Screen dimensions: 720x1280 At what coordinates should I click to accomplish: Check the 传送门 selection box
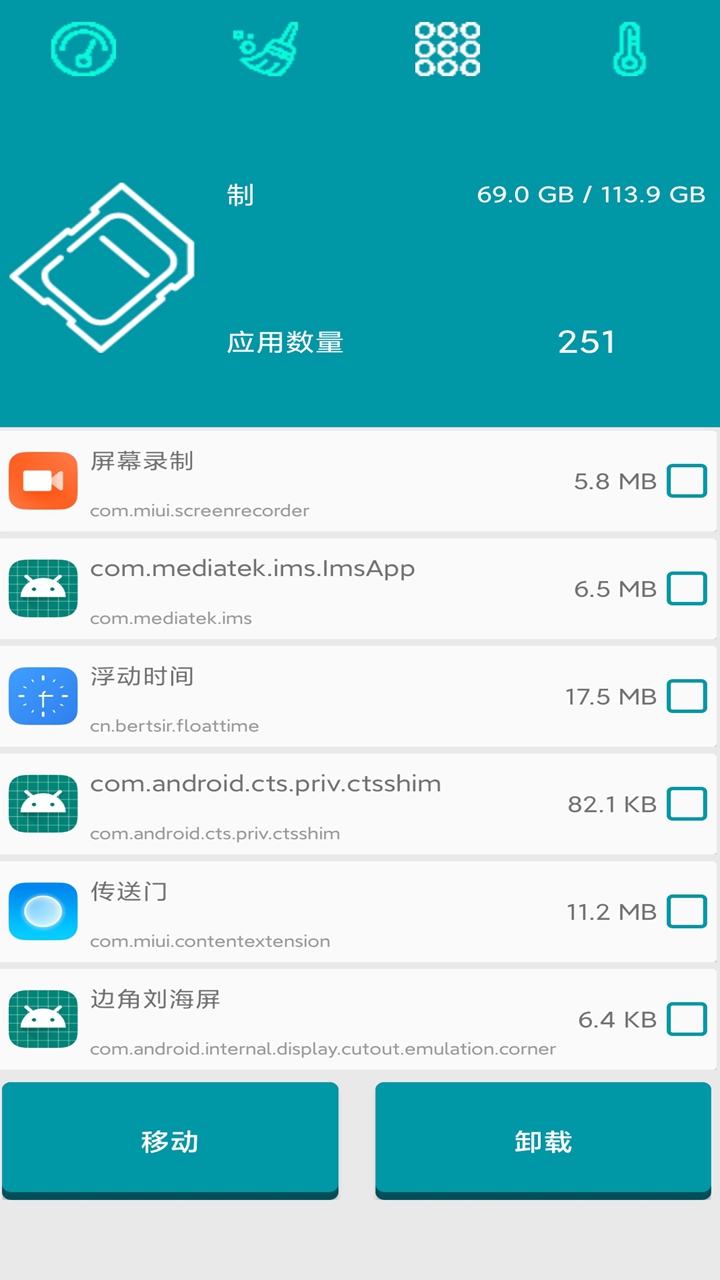click(x=687, y=911)
